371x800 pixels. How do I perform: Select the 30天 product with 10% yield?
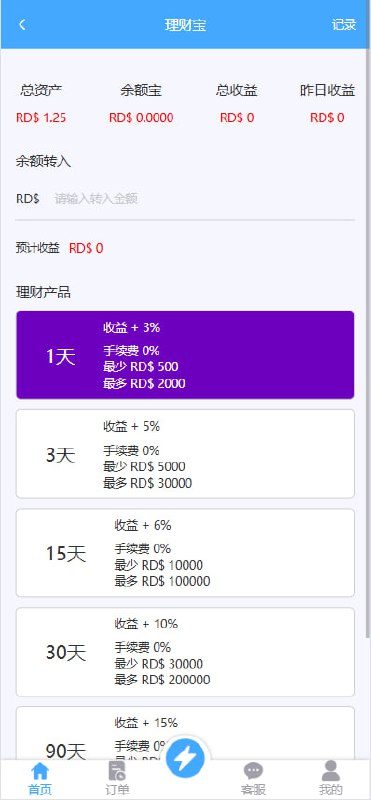click(x=185, y=652)
